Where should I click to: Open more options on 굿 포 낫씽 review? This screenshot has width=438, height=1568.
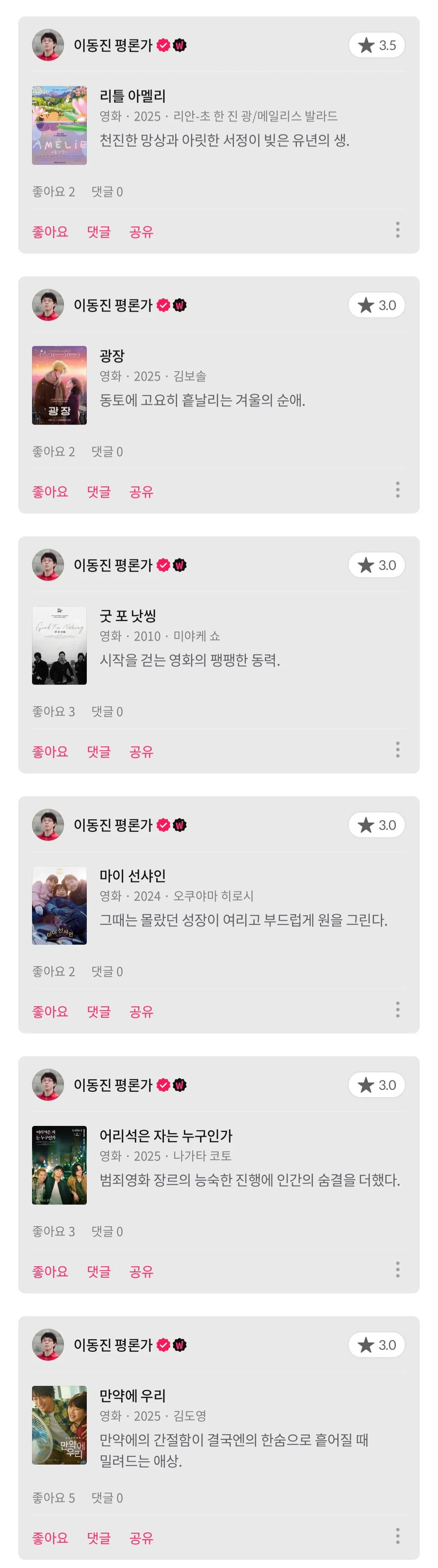[x=398, y=750]
